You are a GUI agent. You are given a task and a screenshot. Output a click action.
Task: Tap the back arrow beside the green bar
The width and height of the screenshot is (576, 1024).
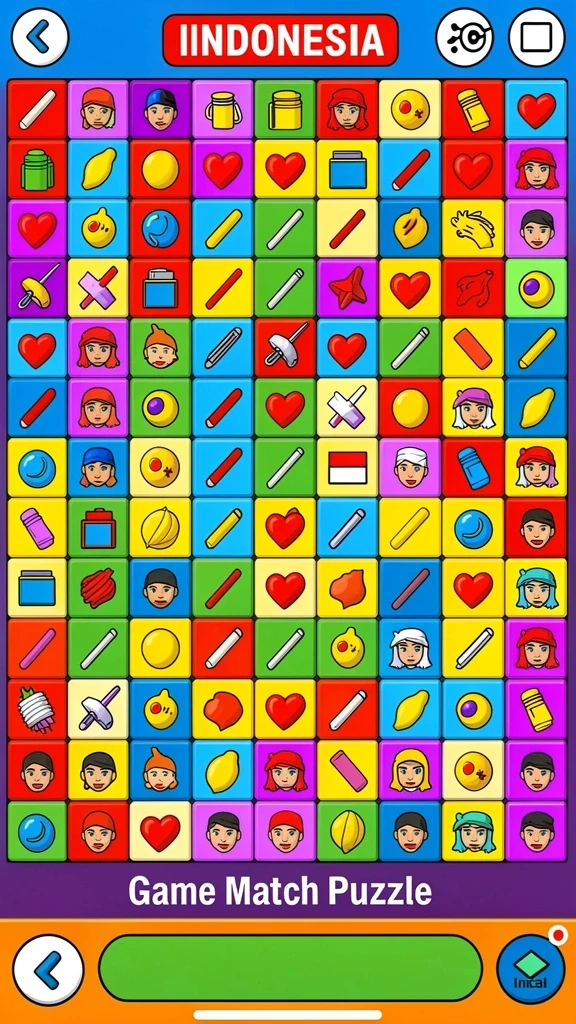[48, 969]
